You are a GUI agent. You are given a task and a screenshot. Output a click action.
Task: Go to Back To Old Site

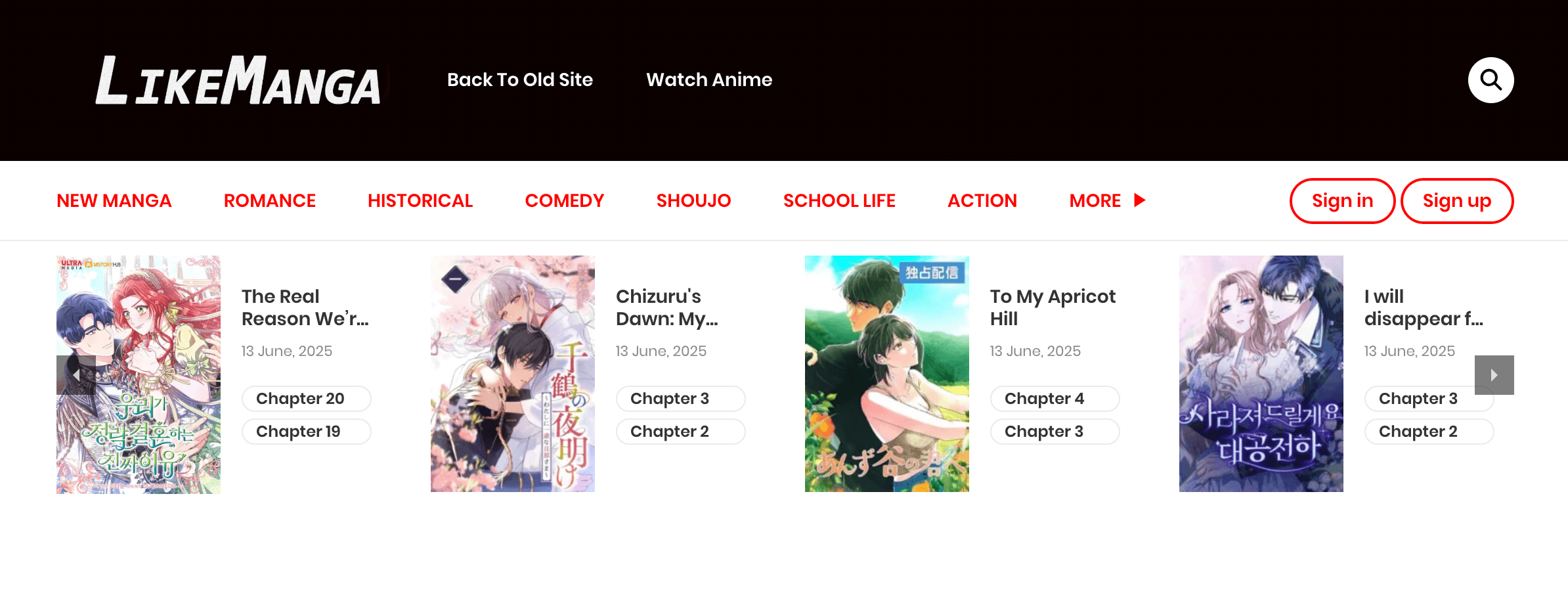519,79
